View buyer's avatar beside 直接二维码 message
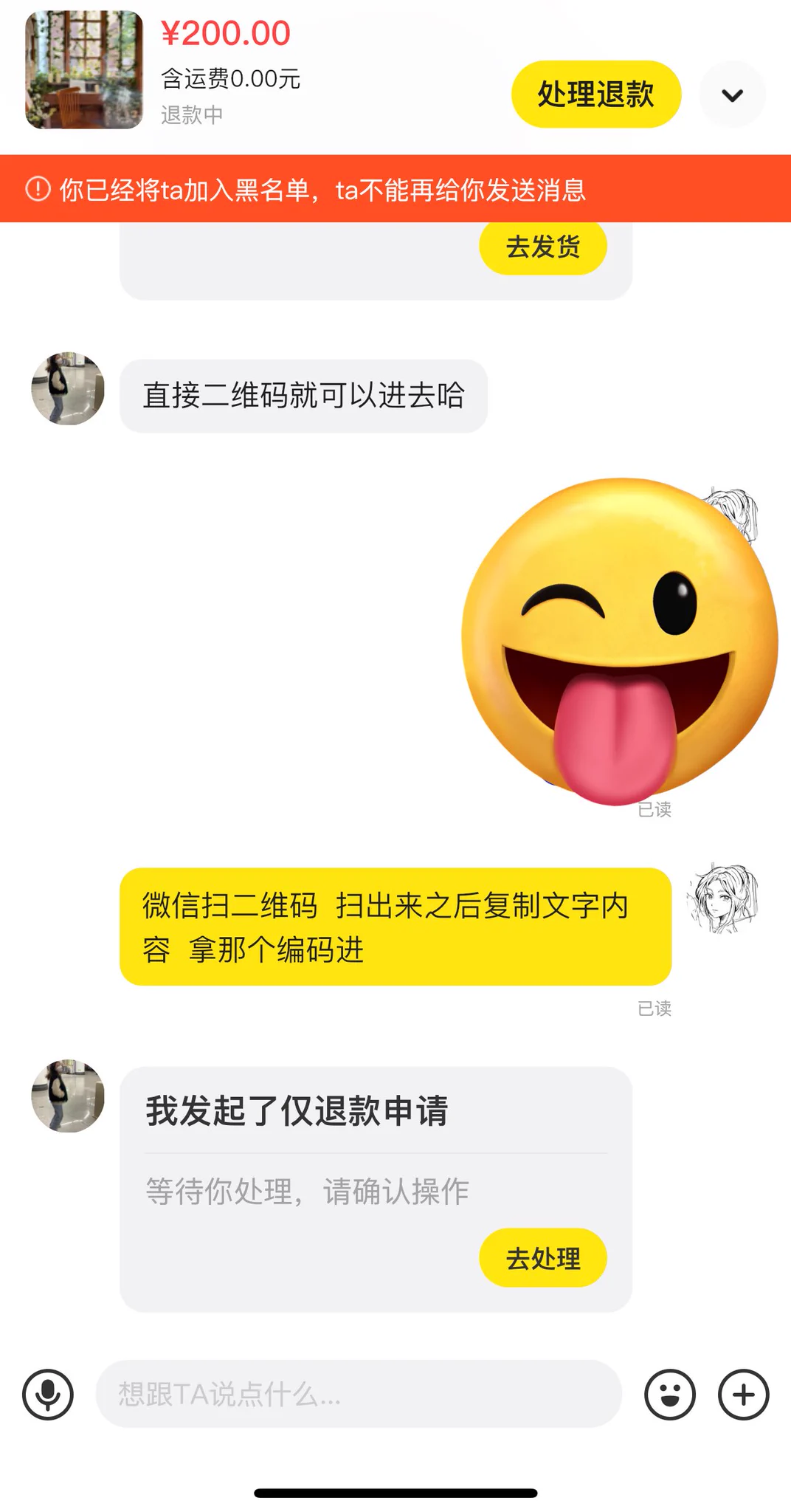The image size is (791, 1512). (x=68, y=389)
